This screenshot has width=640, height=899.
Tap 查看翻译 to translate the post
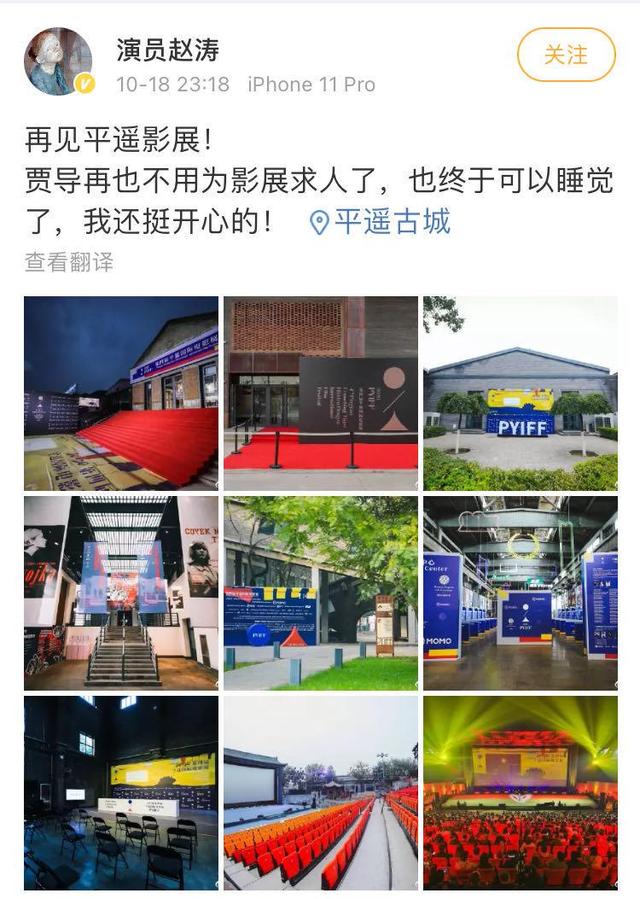(69, 262)
